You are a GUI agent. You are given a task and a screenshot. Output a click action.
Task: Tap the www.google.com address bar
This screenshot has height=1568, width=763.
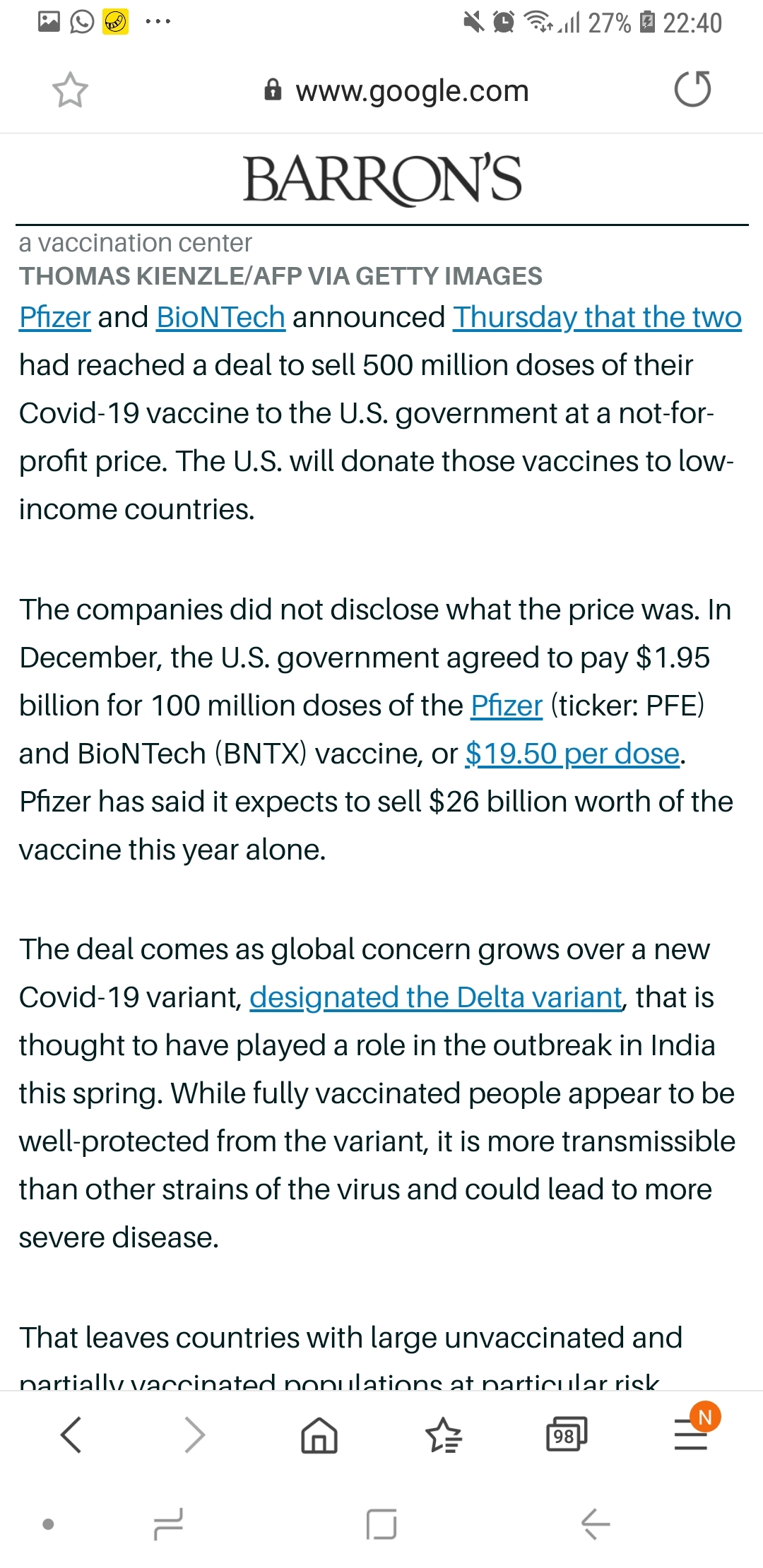click(396, 90)
